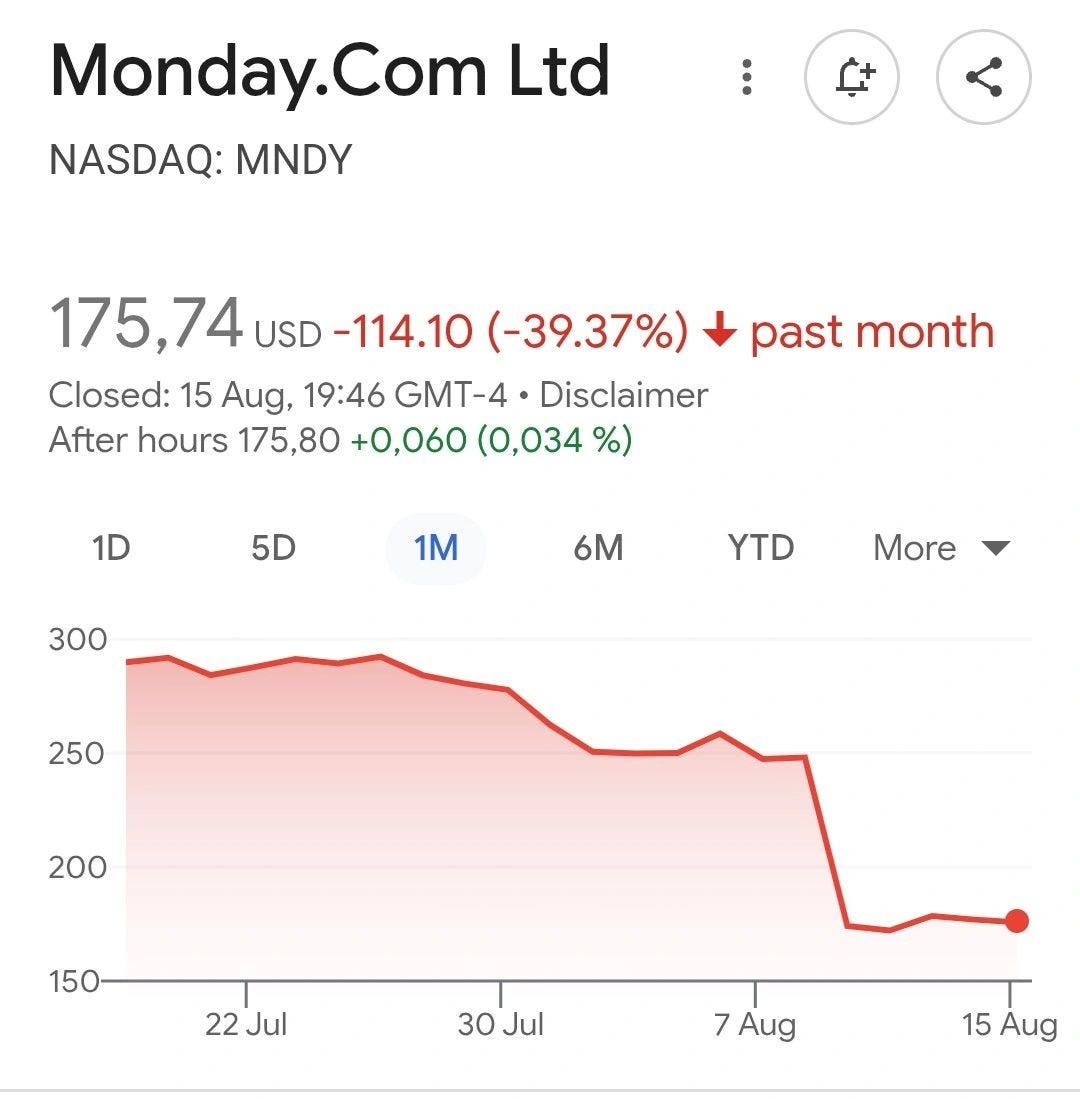
Task: Switch to the YTD range
Action: pos(761,548)
